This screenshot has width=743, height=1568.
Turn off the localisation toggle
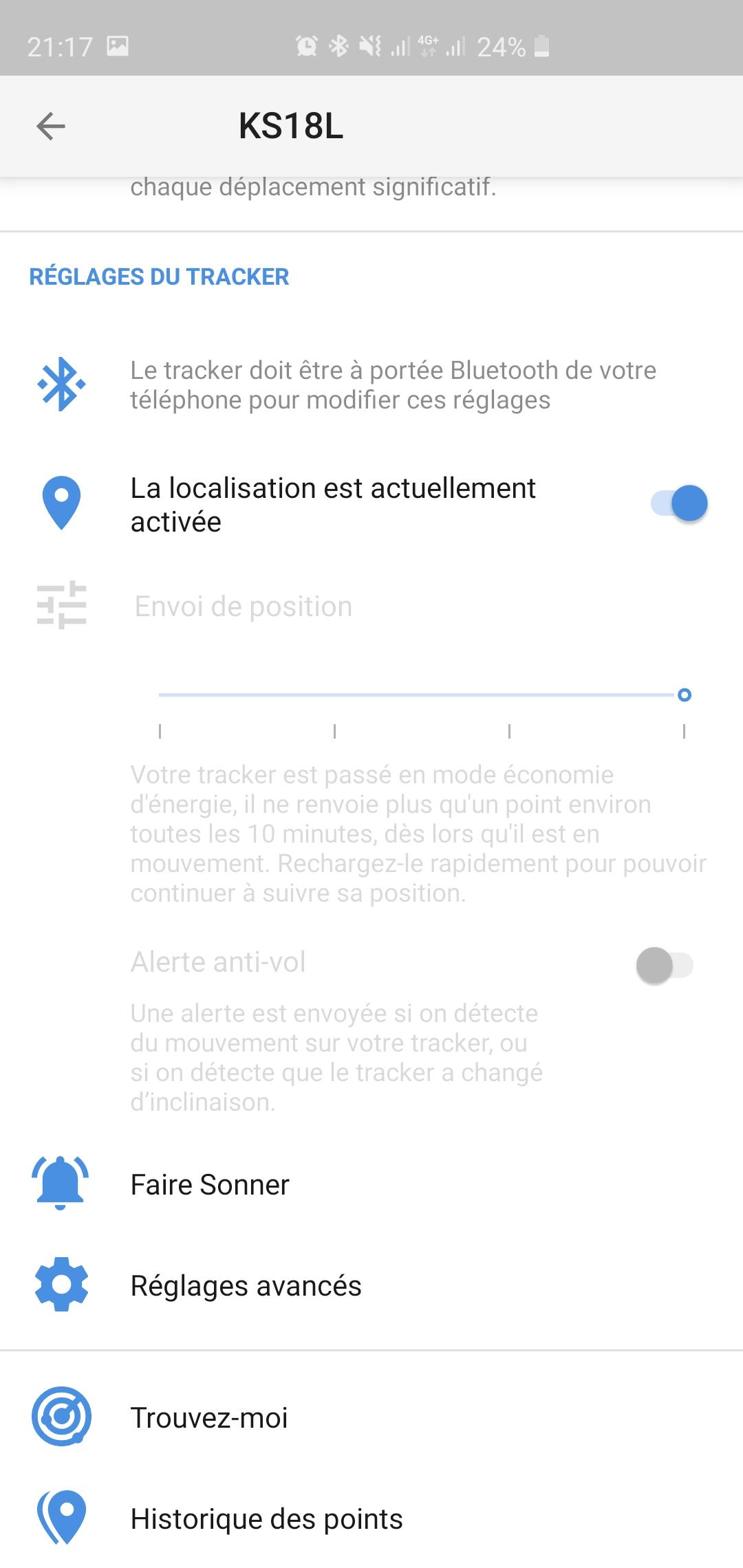click(x=679, y=504)
